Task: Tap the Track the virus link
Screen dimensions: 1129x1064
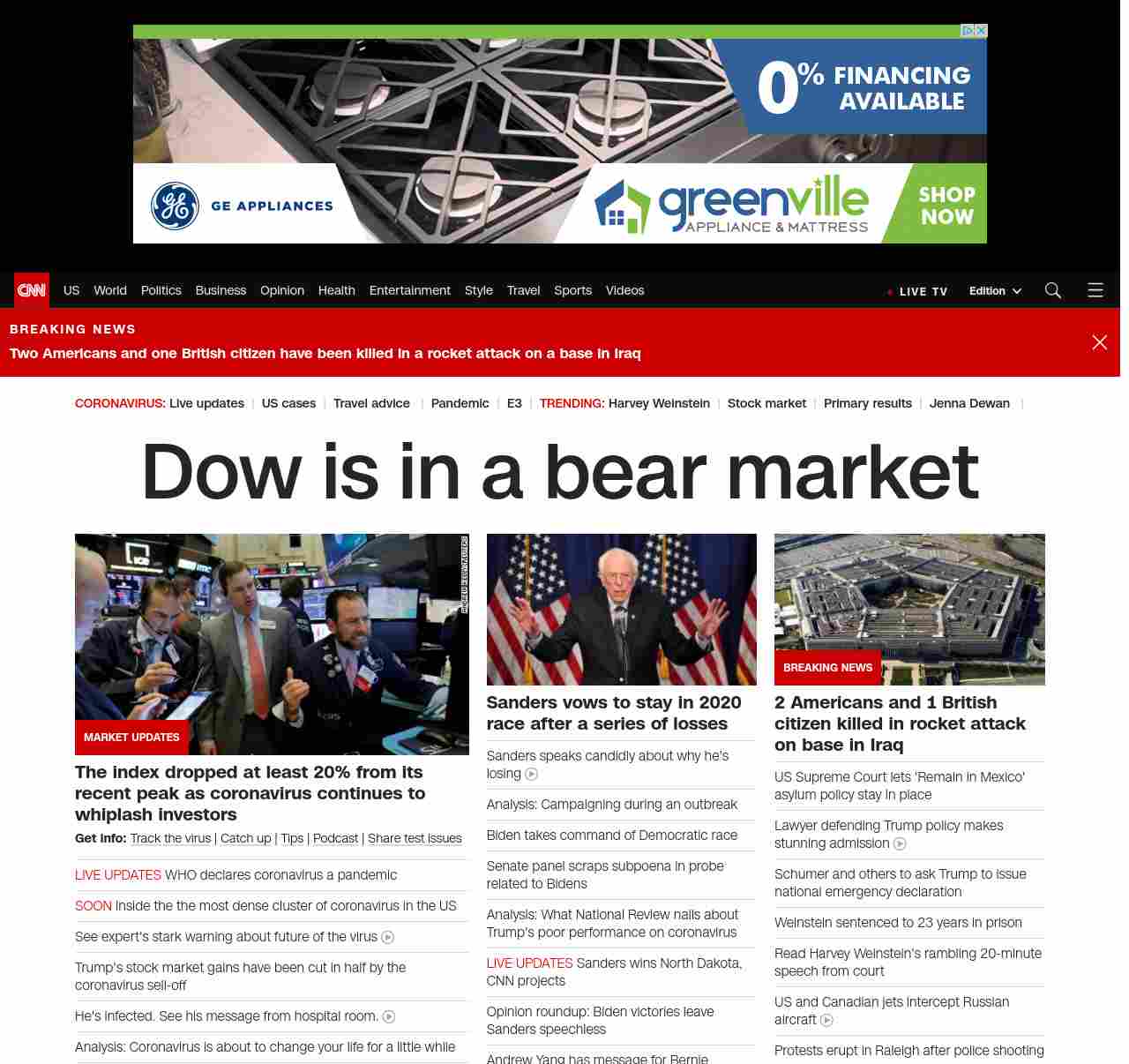Action: (170, 838)
